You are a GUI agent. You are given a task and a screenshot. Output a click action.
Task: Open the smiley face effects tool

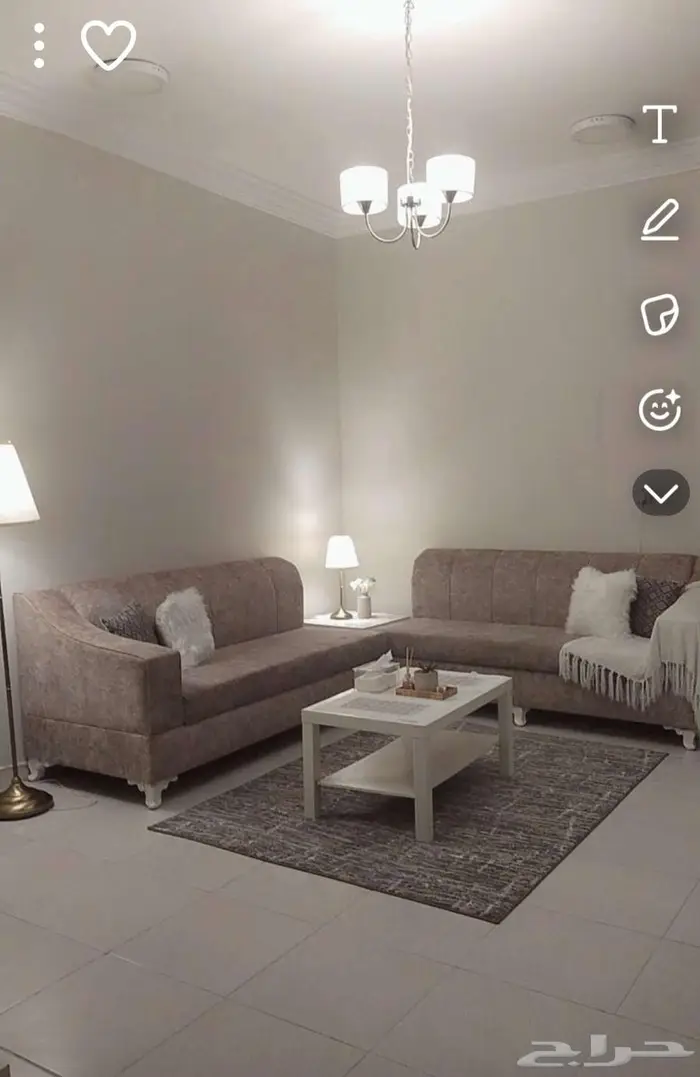point(660,409)
